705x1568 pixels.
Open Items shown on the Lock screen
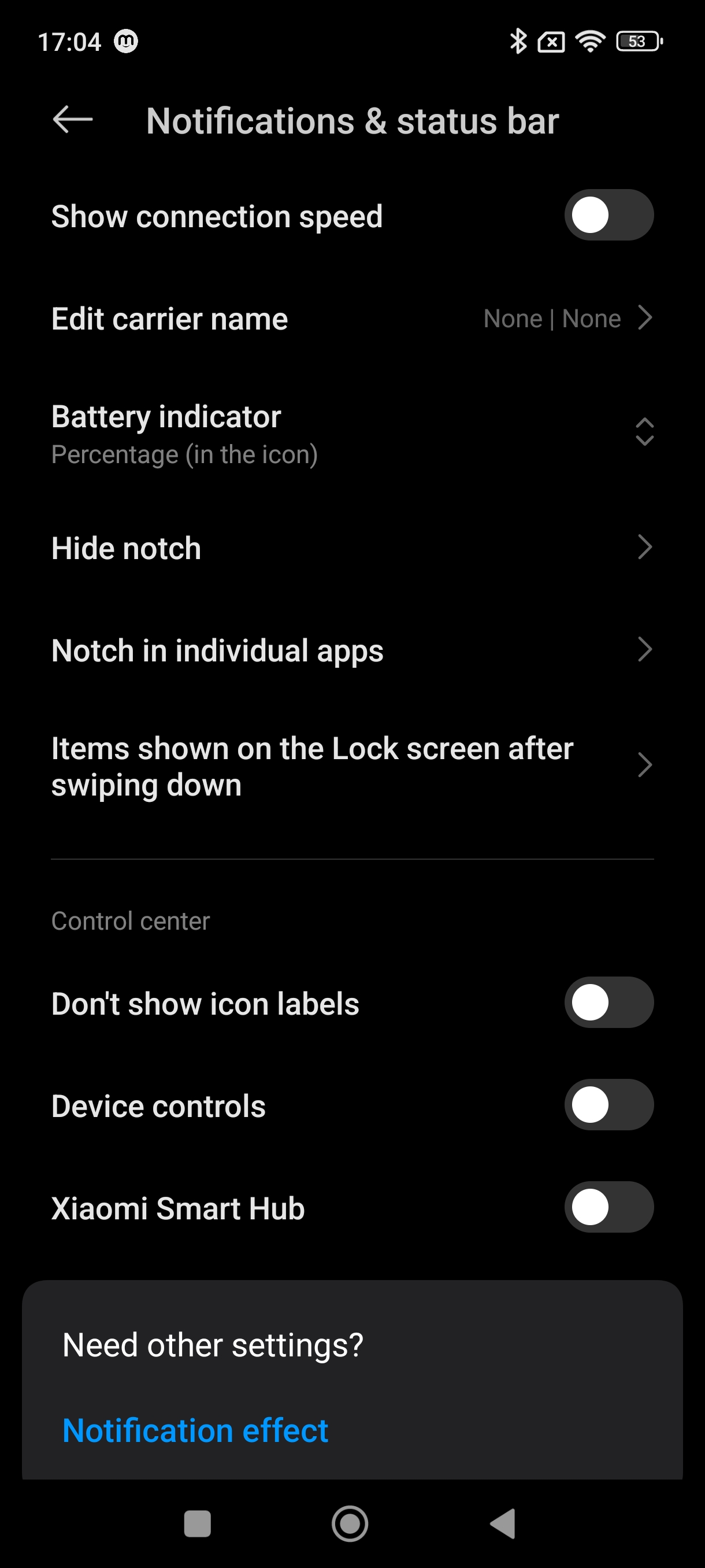[351, 765]
